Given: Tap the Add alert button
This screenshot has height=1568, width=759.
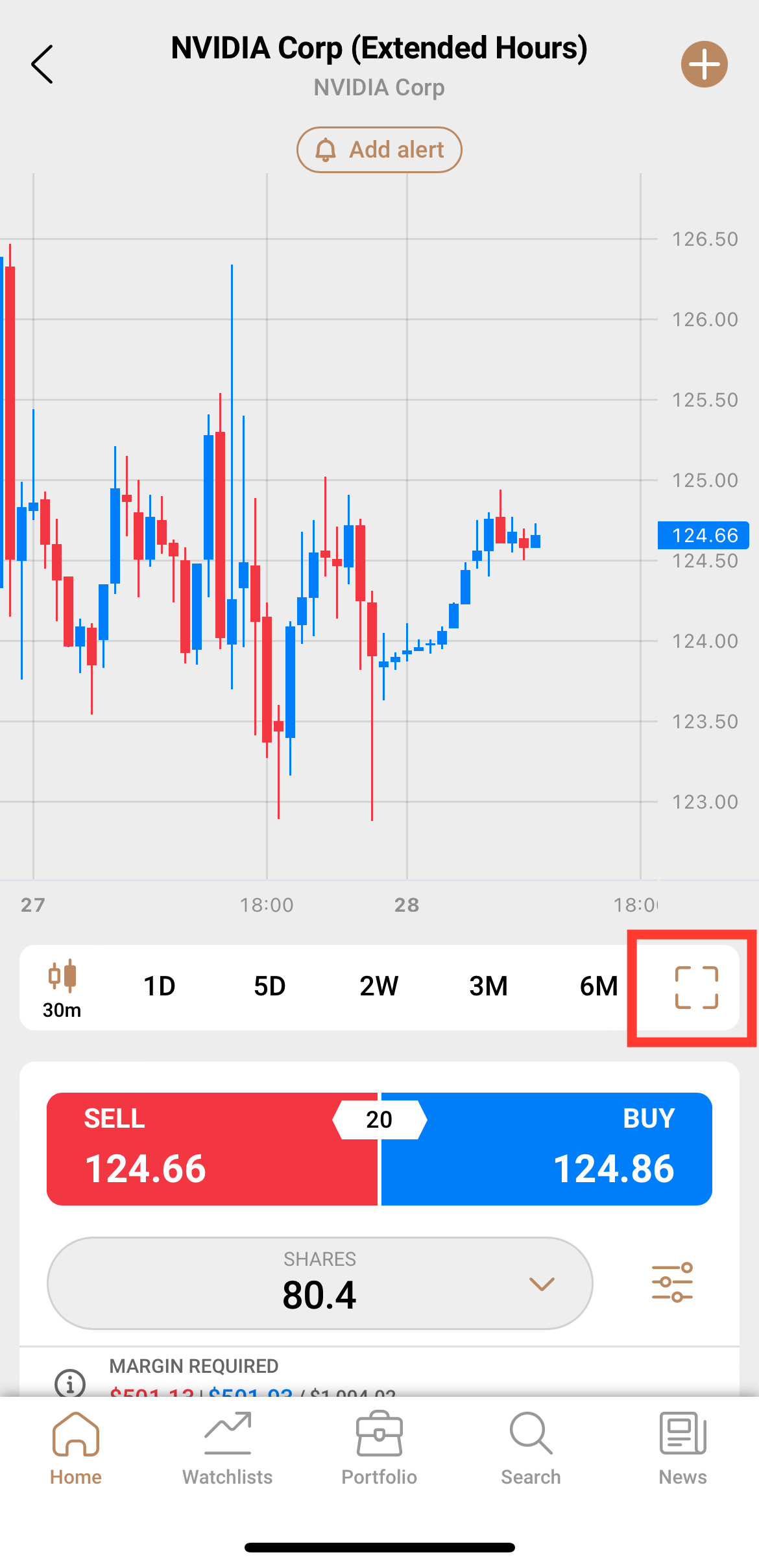Looking at the screenshot, I should coord(379,150).
